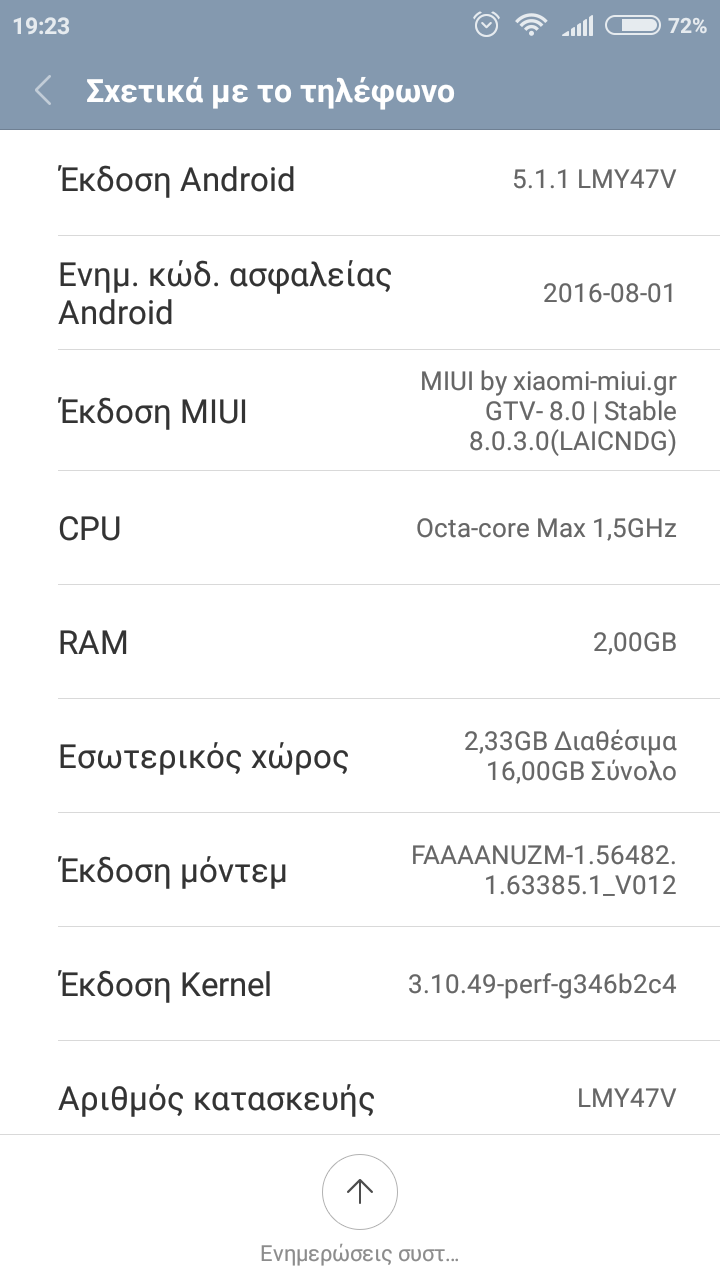
Task: Select the CPU row
Action: click(360, 528)
